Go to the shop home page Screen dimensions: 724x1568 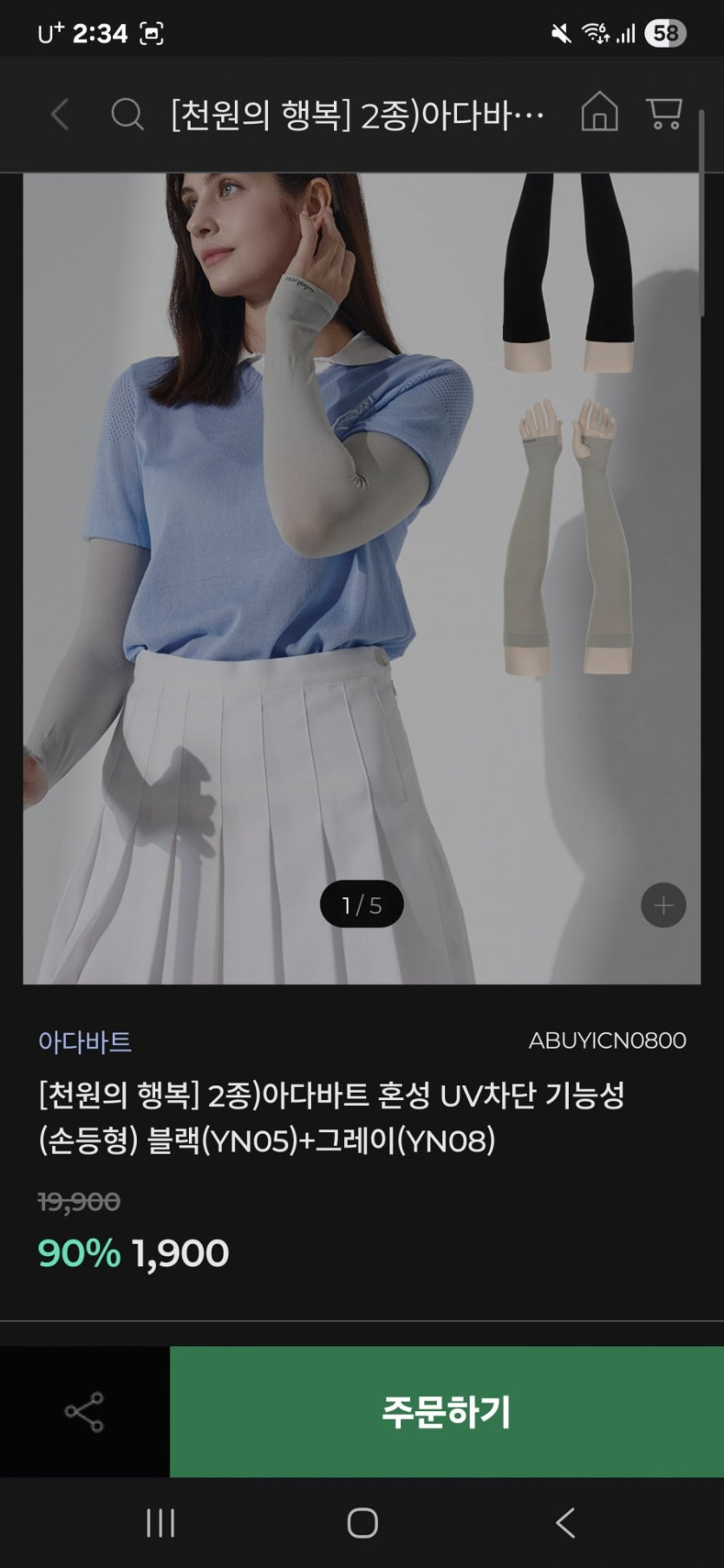pyautogui.click(x=599, y=113)
